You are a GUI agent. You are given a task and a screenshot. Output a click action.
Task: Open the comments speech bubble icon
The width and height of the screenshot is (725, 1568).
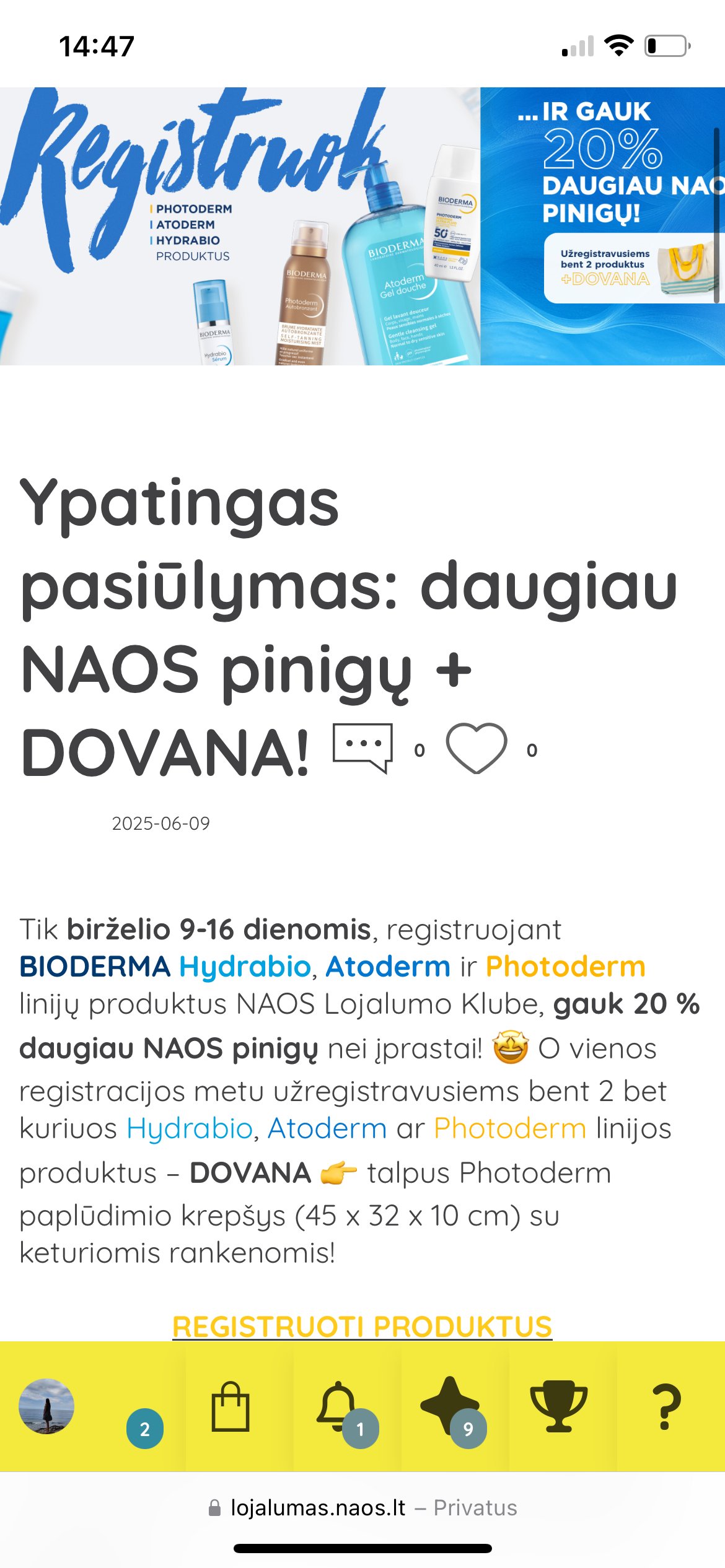[x=363, y=747]
